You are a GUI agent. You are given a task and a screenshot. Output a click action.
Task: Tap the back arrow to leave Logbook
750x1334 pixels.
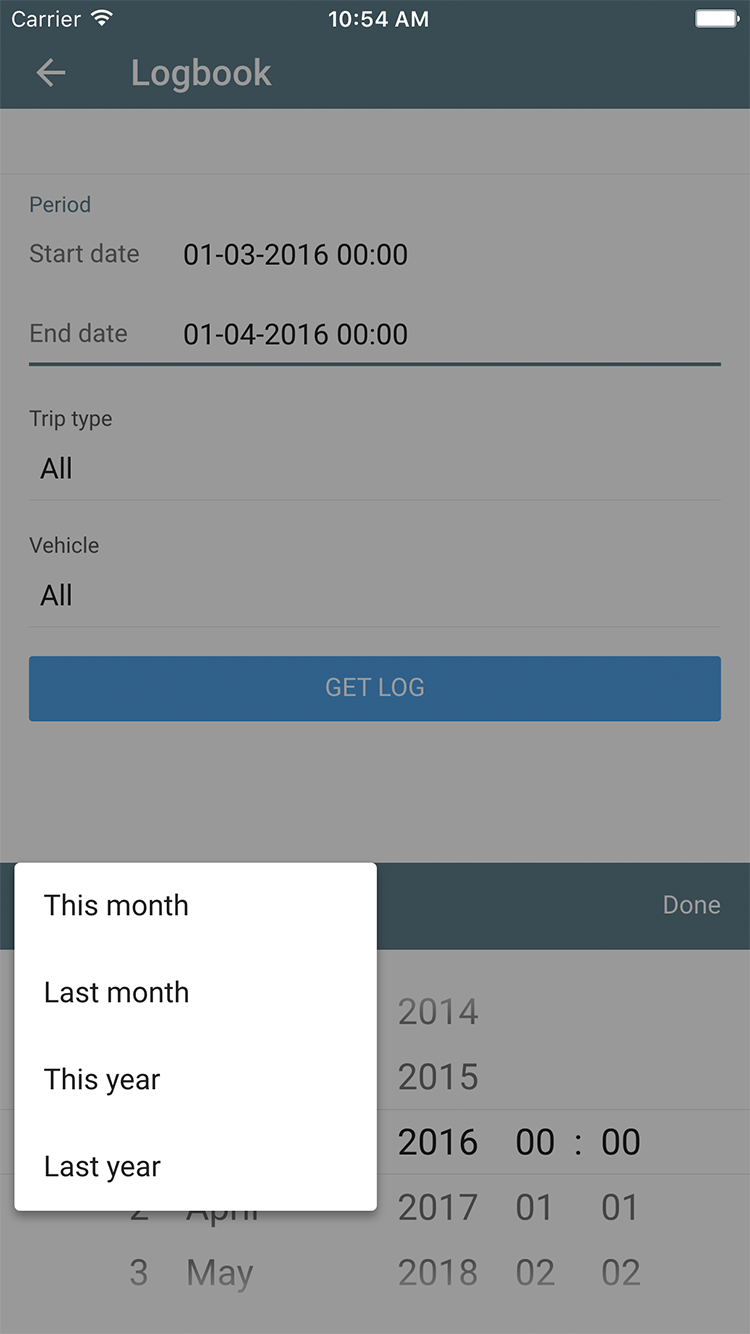point(50,72)
